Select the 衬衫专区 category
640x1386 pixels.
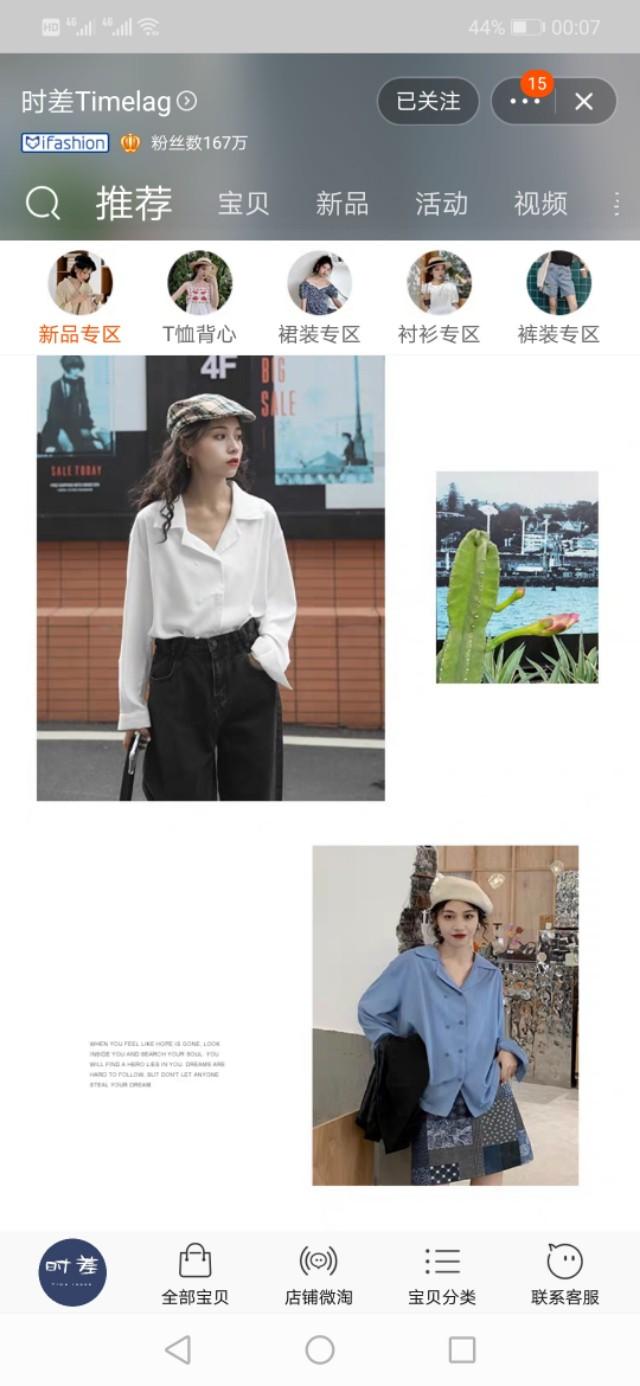click(x=439, y=298)
